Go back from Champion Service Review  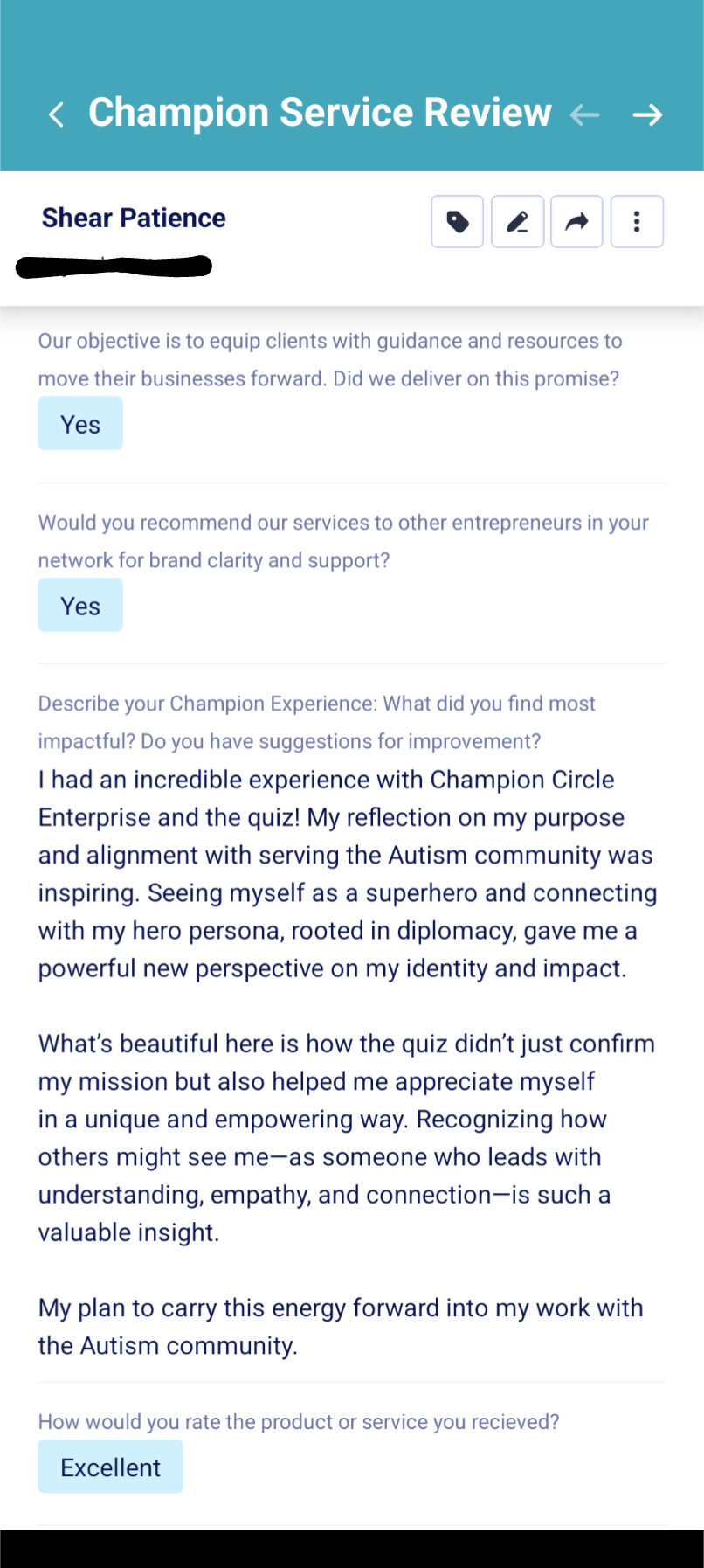(57, 114)
